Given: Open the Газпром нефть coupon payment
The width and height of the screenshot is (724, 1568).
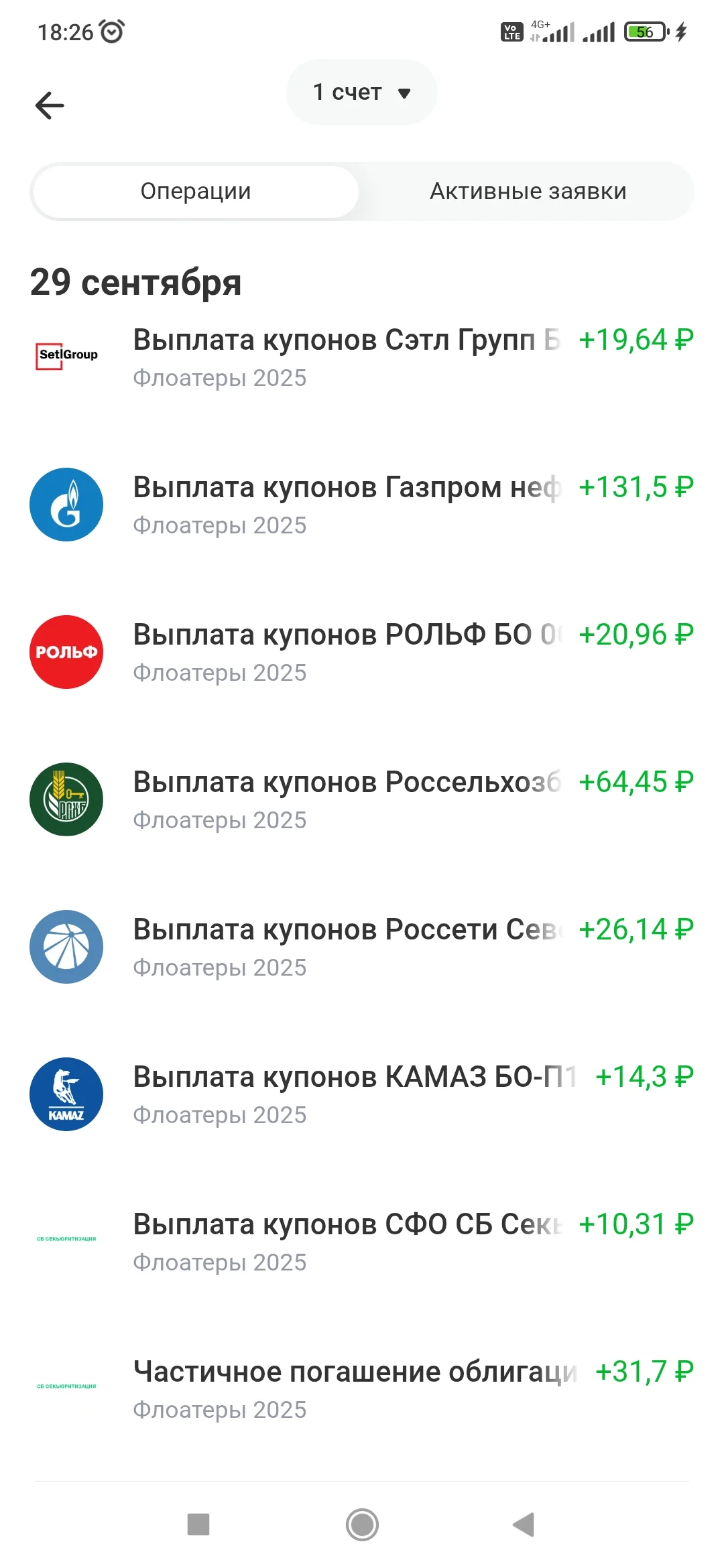Looking at the screenshot, I should click(362, 505).
